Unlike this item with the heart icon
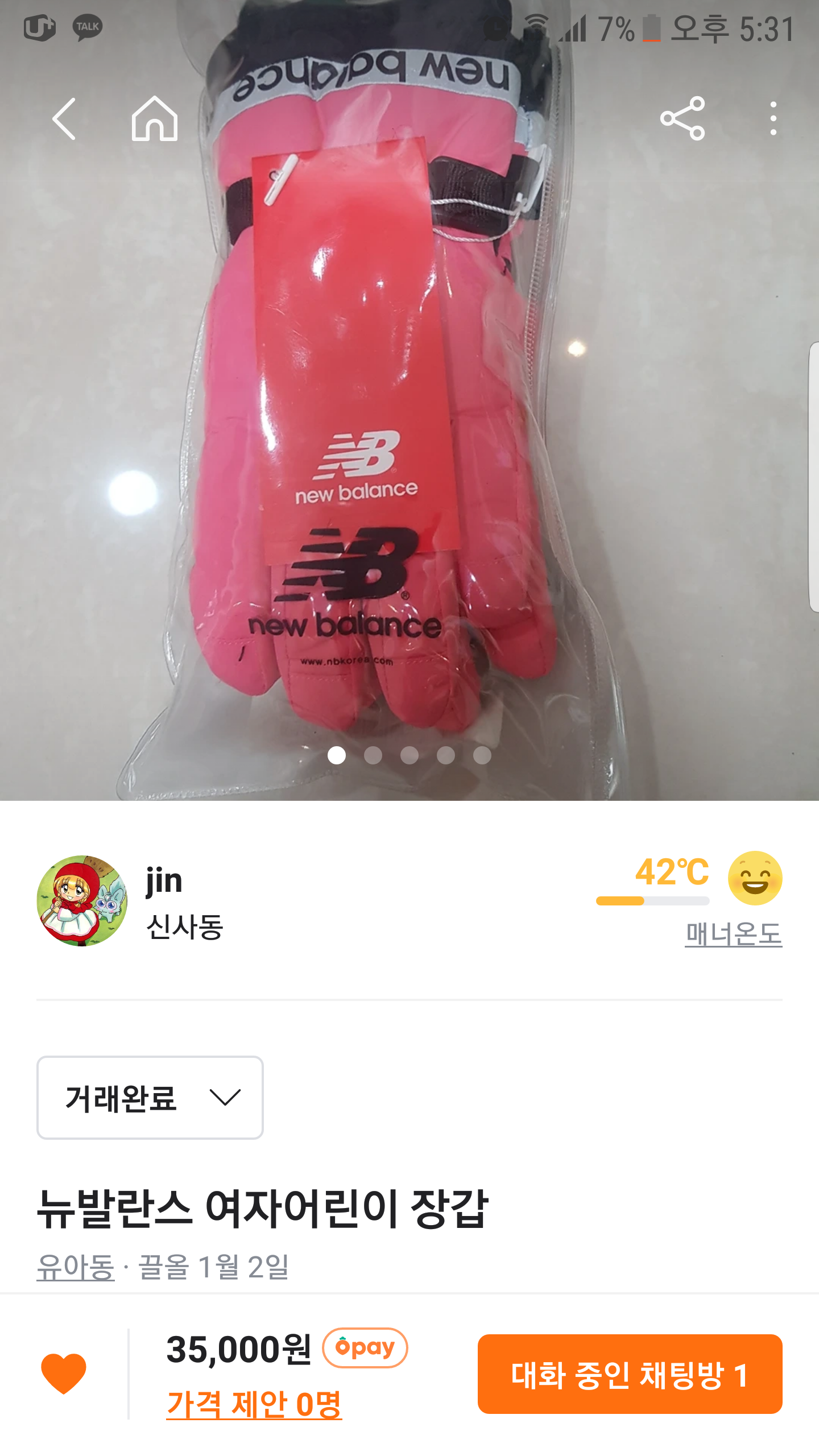The height and width of the screenshot is (1456, 819). click(64, 1373)
